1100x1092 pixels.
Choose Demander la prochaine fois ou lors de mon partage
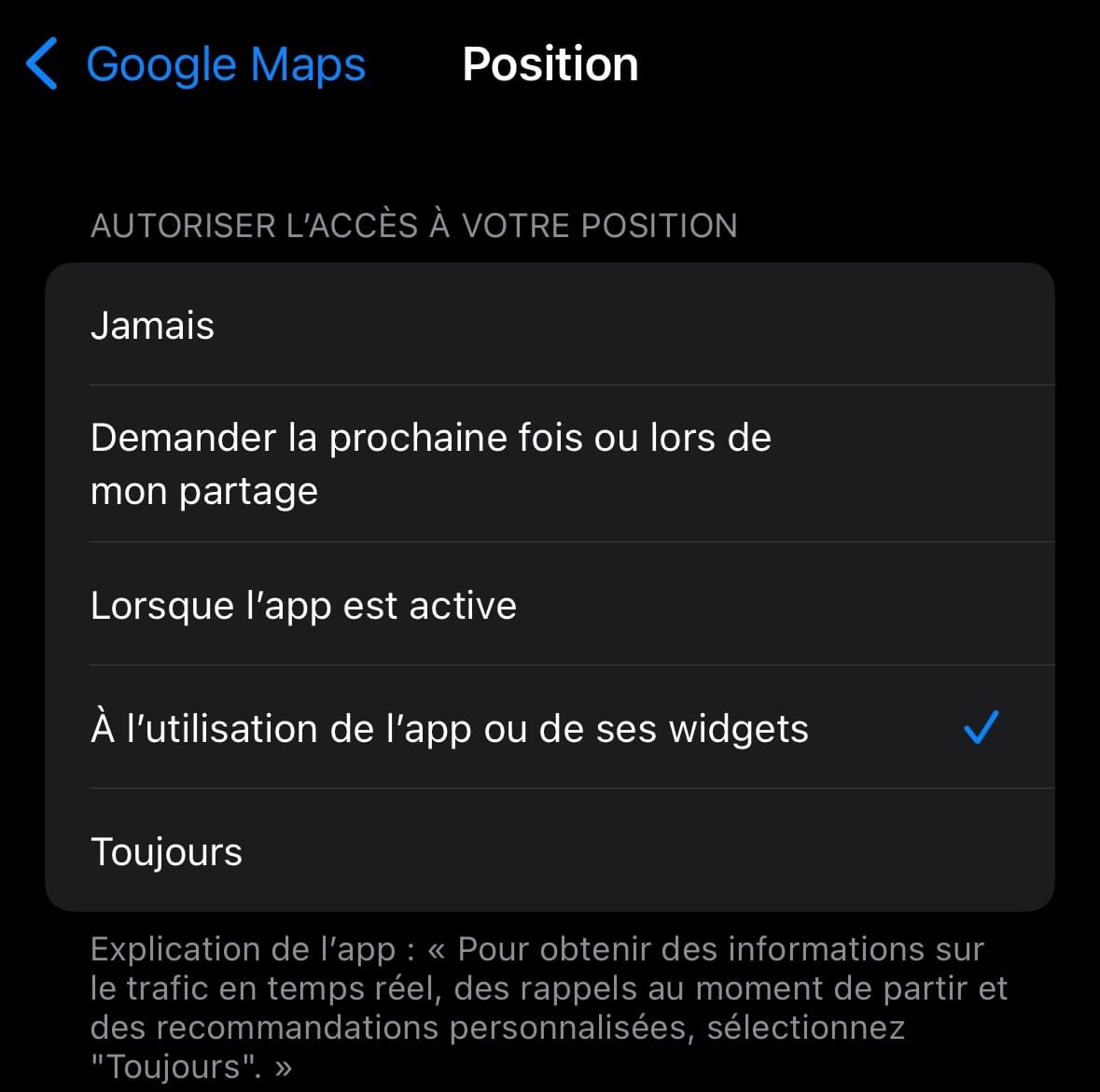pyautogui.click(x=430, y=464)
